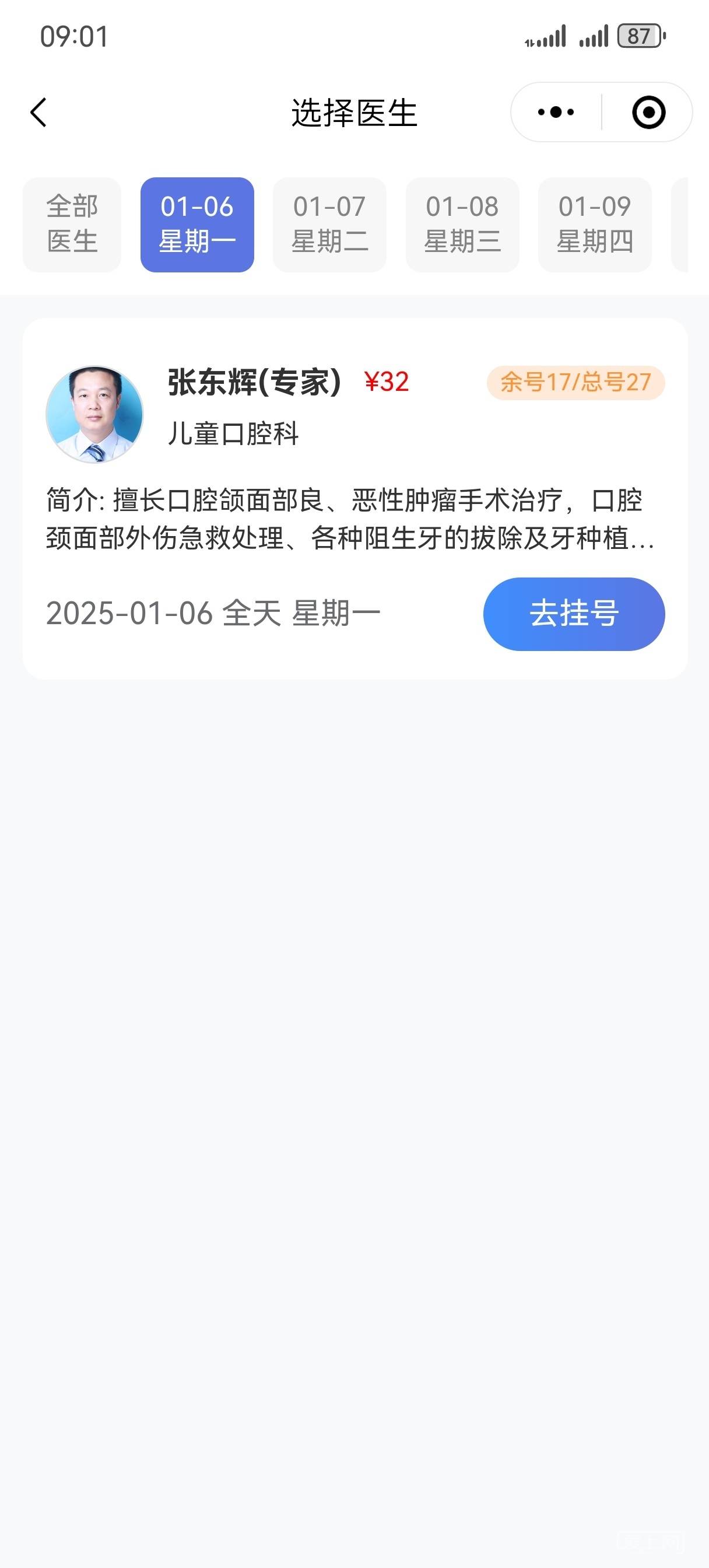709x1568 pixels.
Task: Switch to the 01-07 星期二 date
Action: 329,224
